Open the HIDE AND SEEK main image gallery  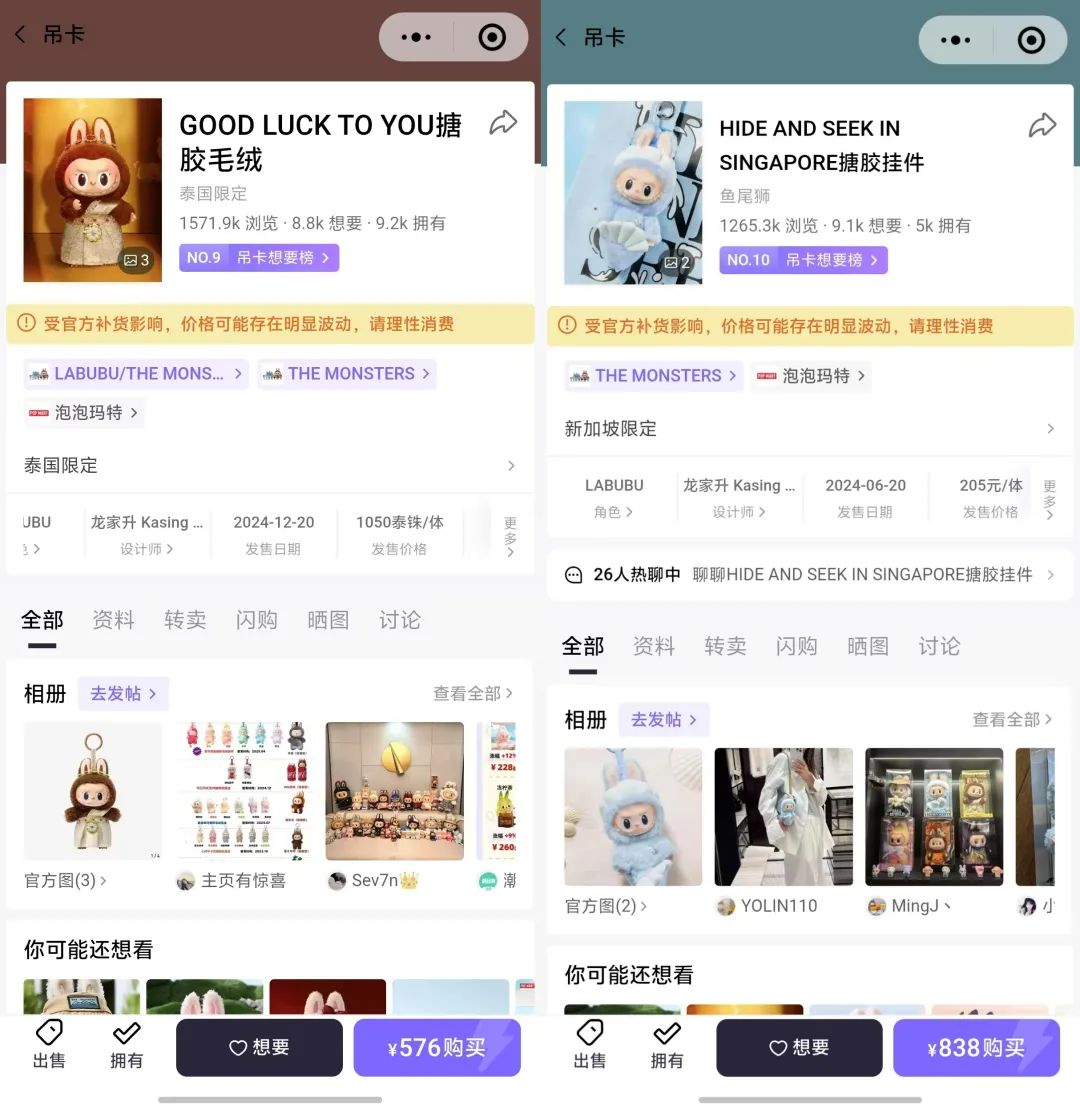point(633,192)
